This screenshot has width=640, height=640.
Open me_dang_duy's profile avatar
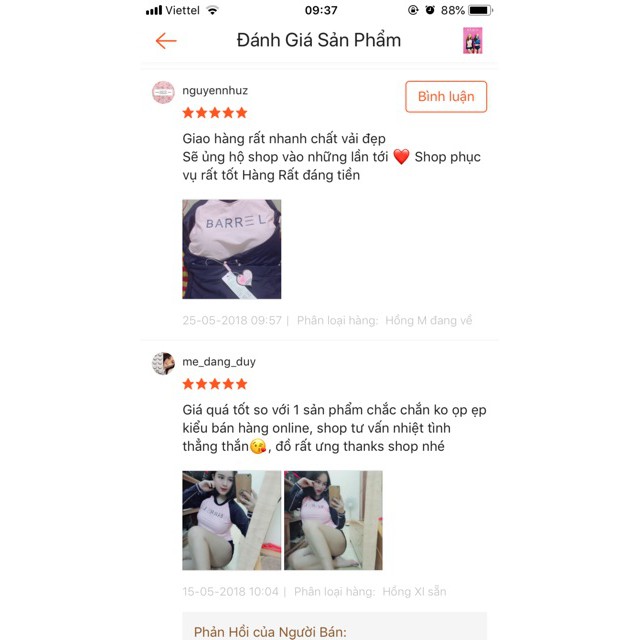coord(163,363)
